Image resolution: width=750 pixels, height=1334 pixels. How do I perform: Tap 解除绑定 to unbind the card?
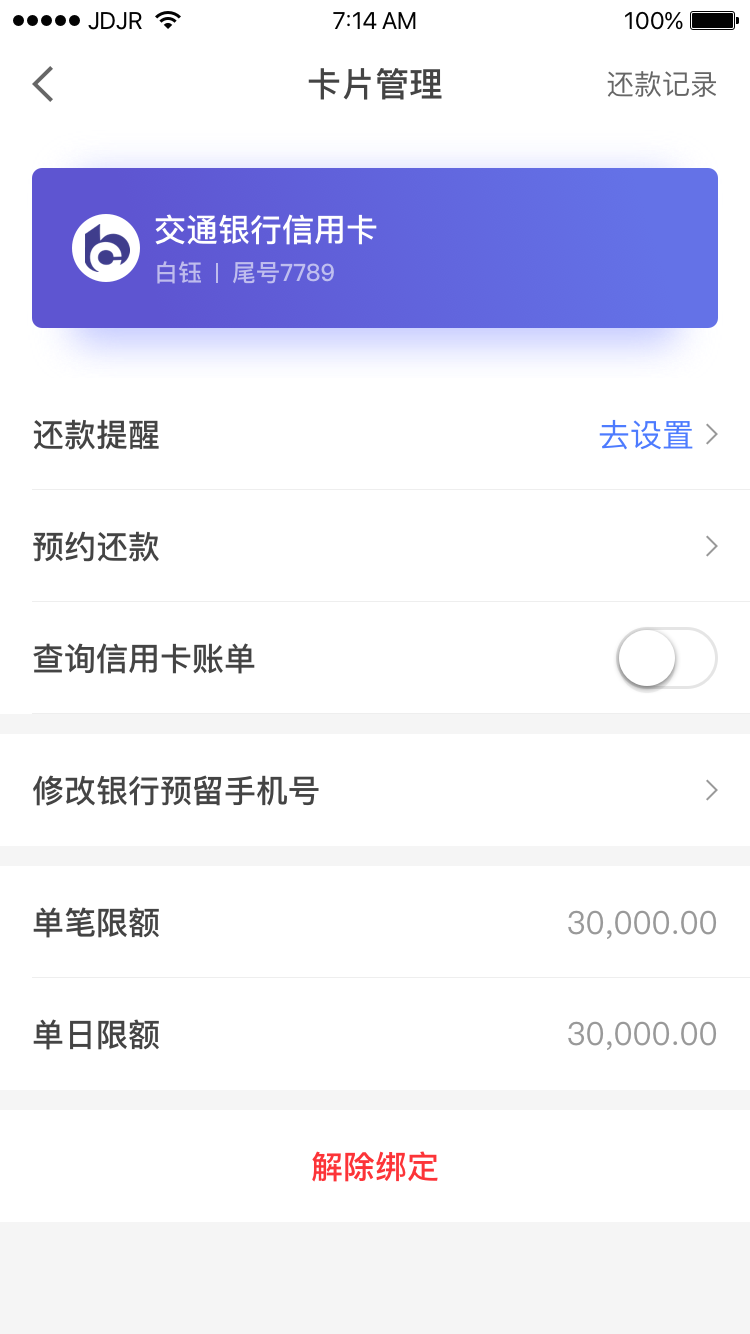(375, 1166)
